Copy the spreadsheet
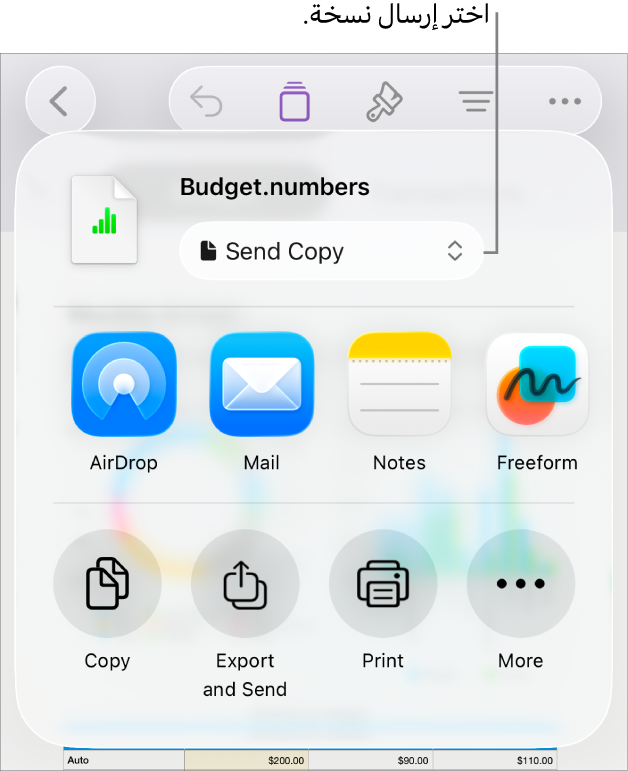628x771 pixels. tap(107, 584)
